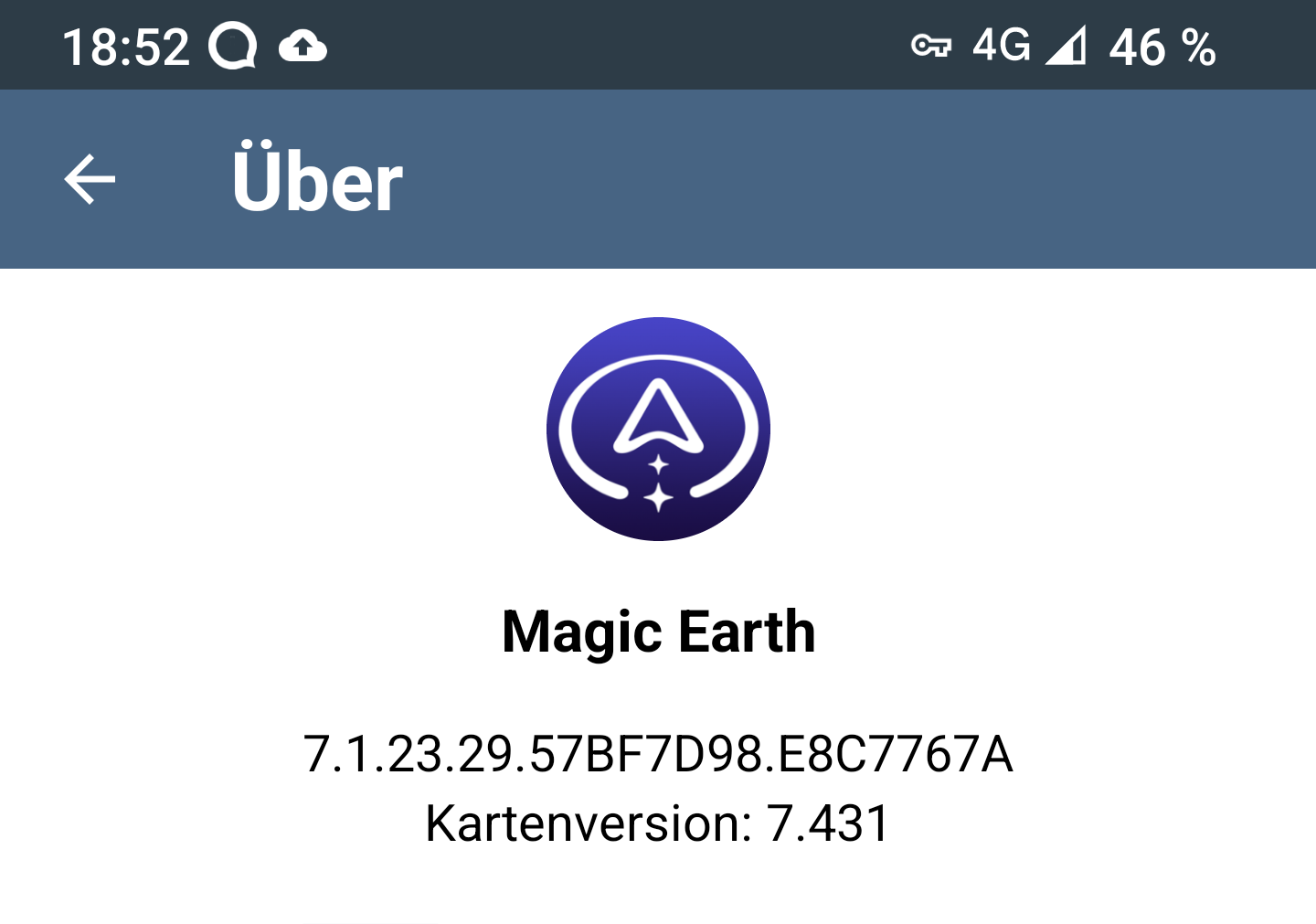Go back from the Über screen
This screenshot has width=1316, height=924.
[90, 179]
